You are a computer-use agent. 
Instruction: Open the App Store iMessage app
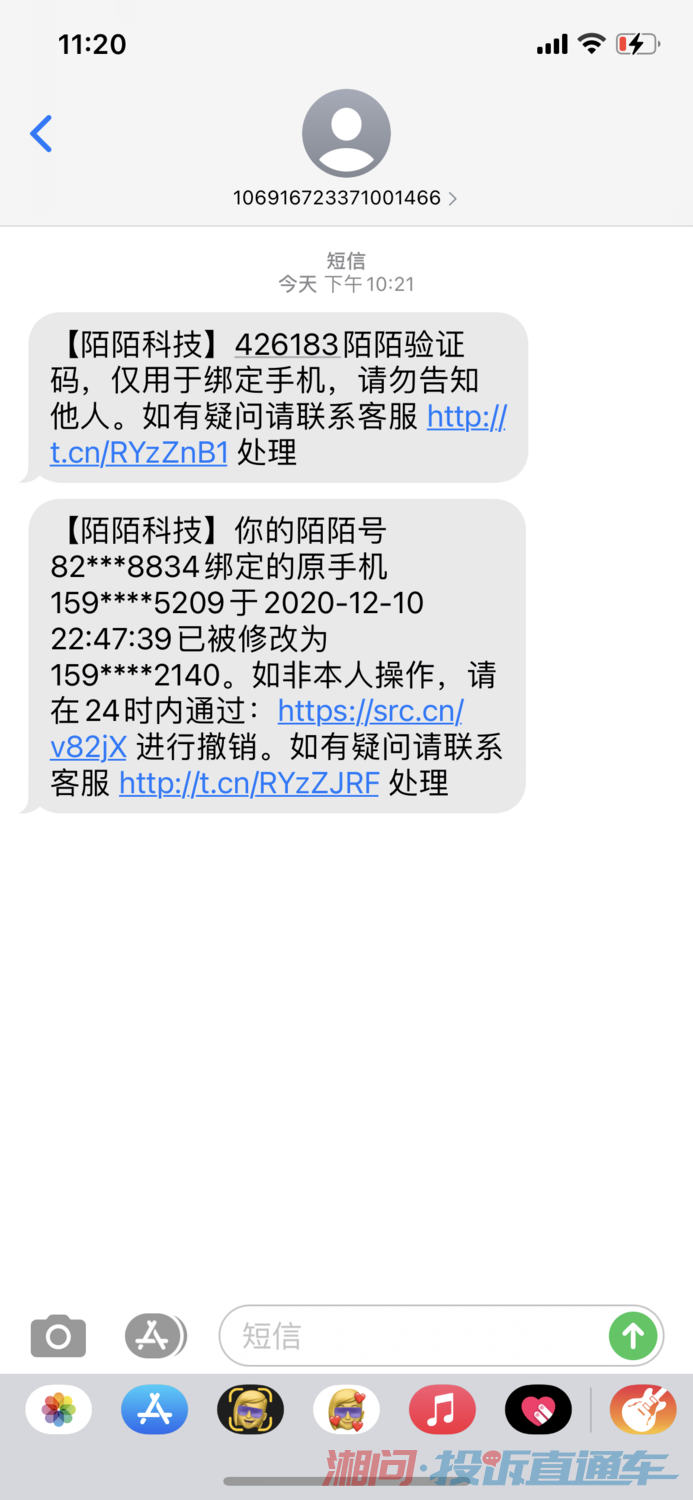(x=154, y=1411)
